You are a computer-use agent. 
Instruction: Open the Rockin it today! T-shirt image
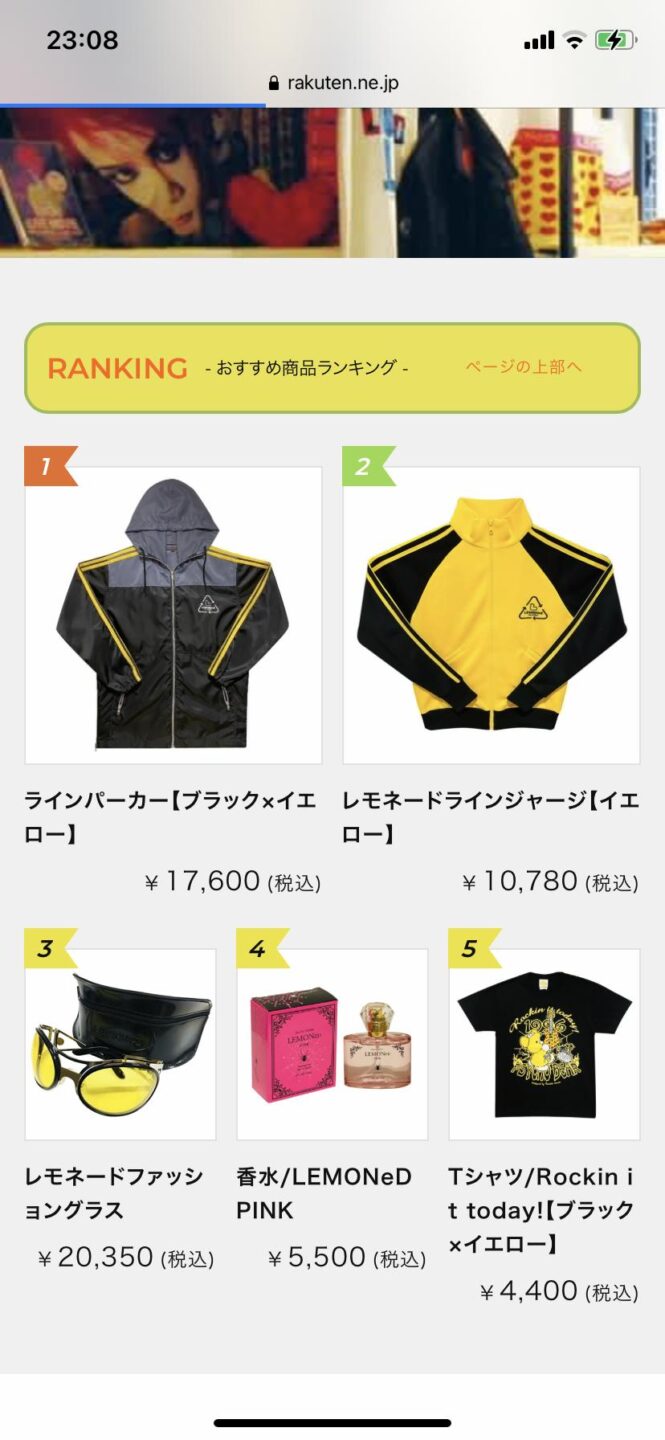click(544, 1044)
